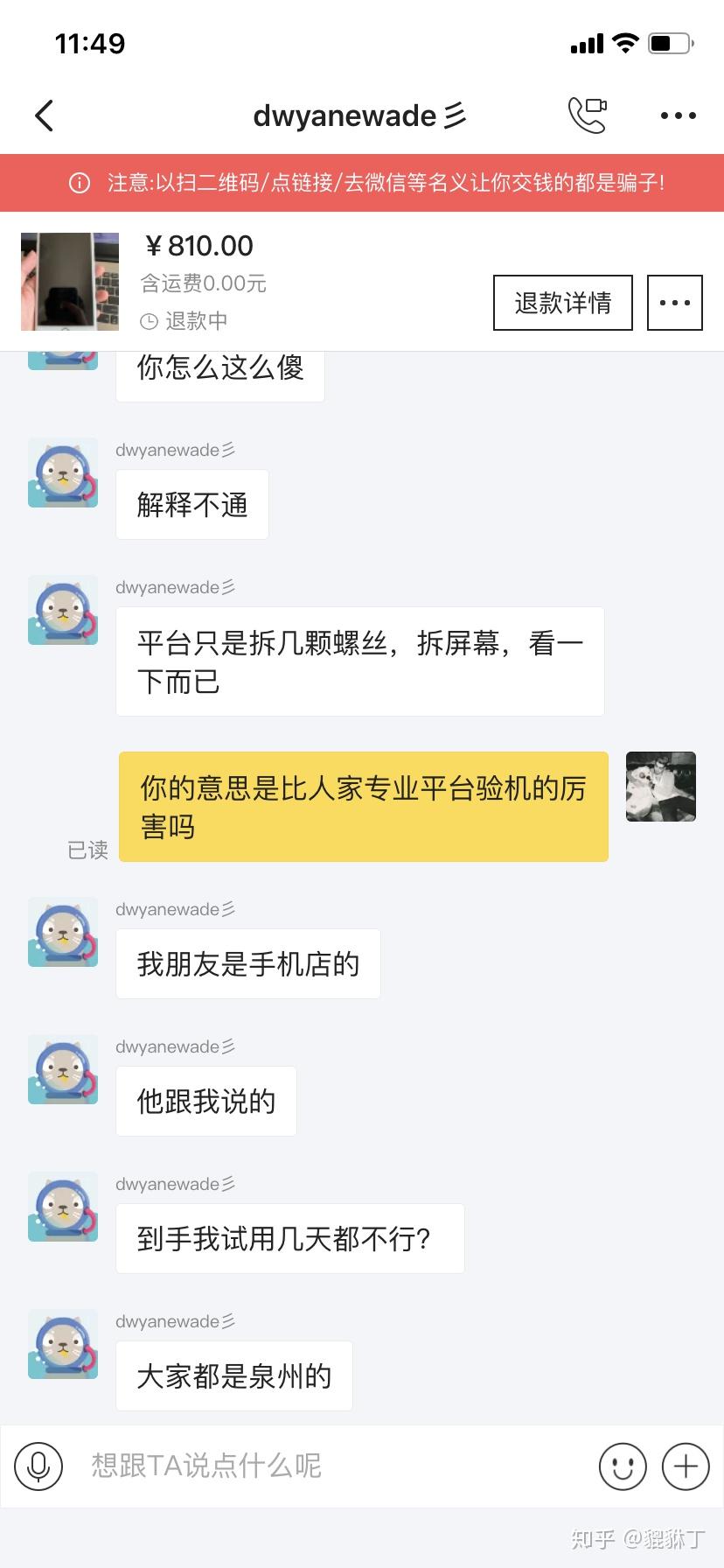Go back from the dwyanewade chat

[x=45, y=115]
